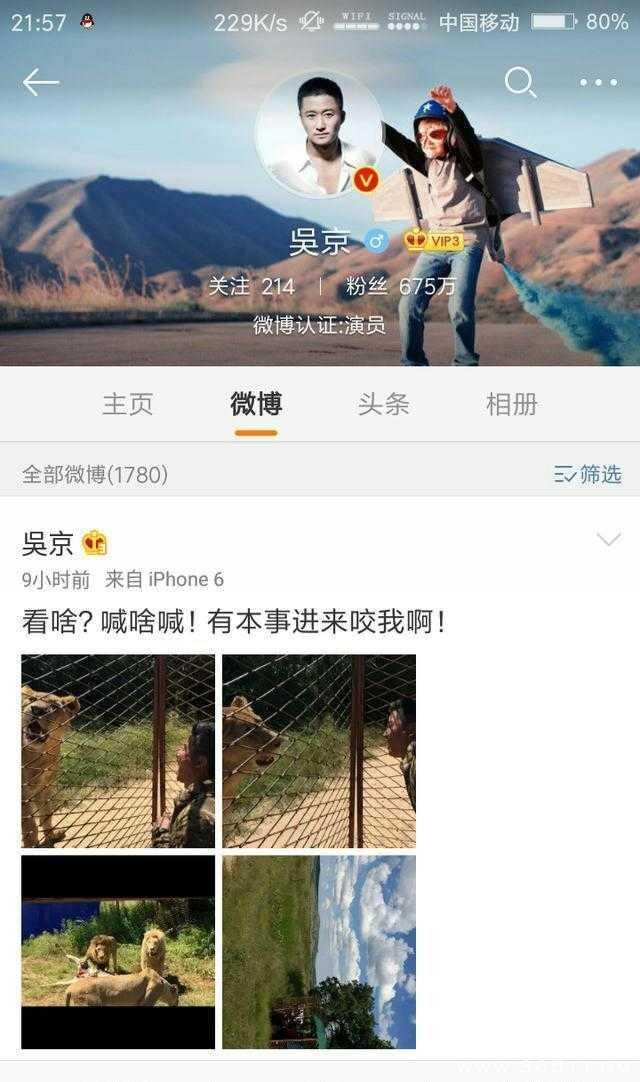Switch to the 头条 tab

tap(384, 404)
